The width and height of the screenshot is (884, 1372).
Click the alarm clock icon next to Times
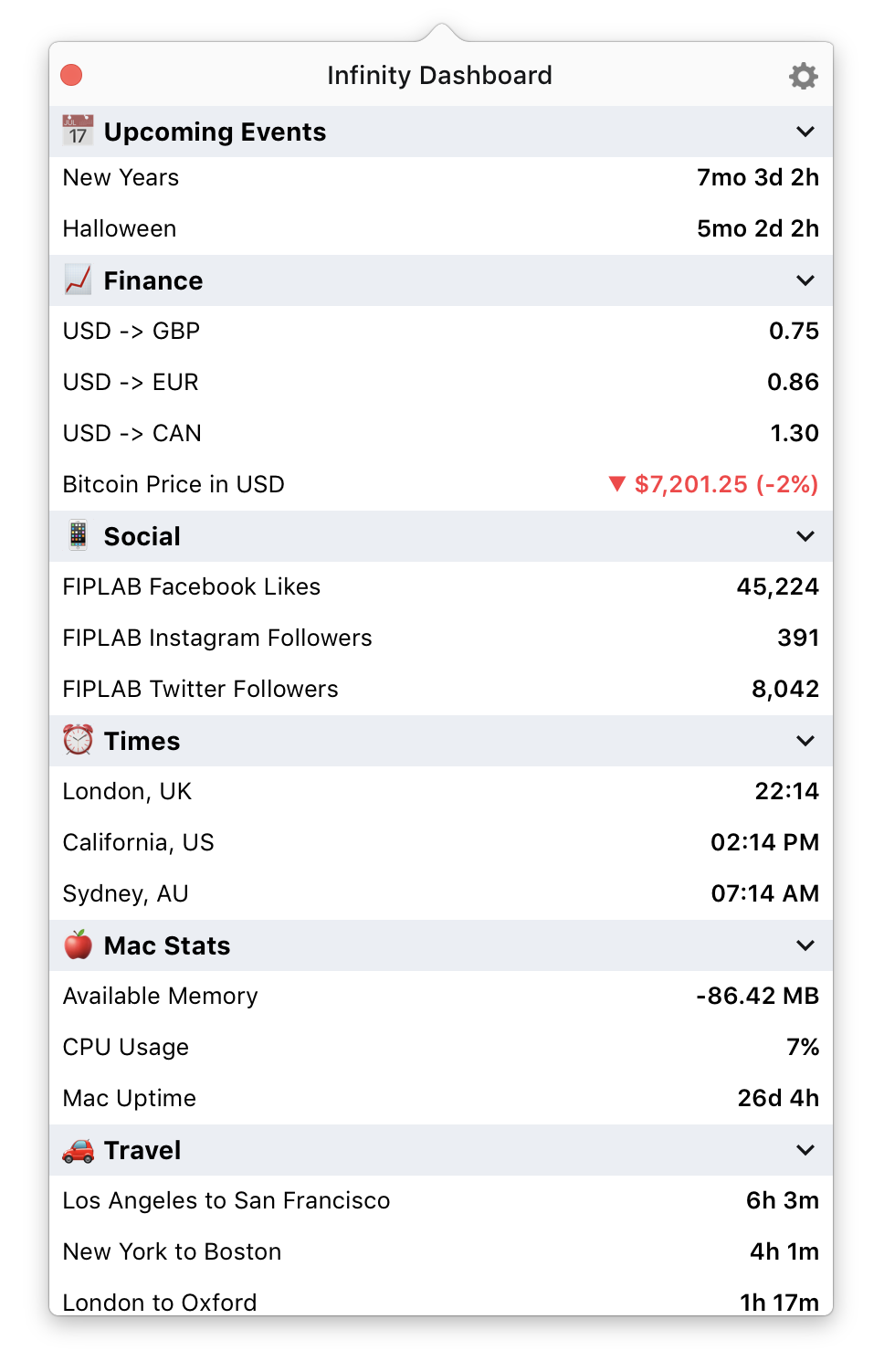78,741
